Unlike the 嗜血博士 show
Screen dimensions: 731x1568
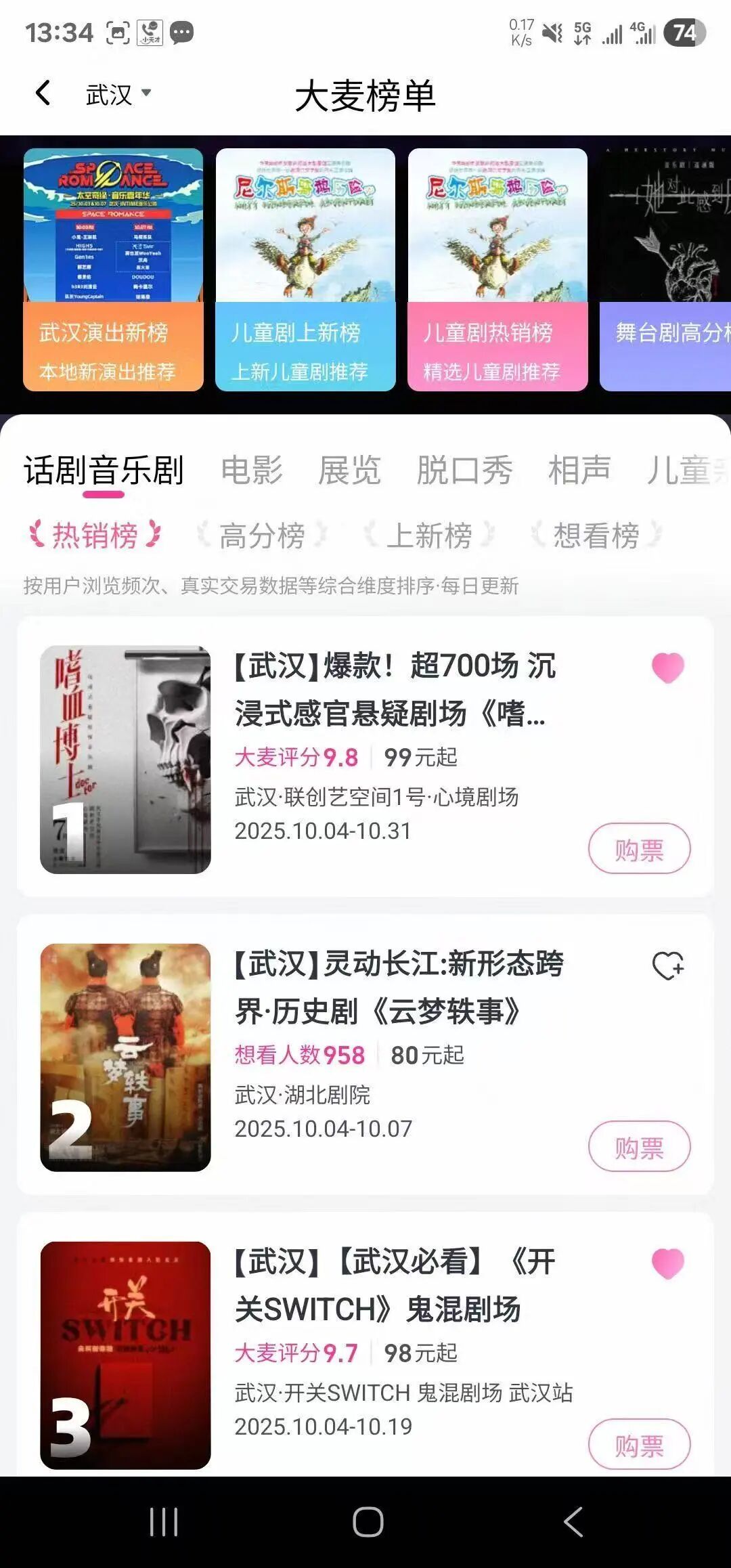point(668,668)
